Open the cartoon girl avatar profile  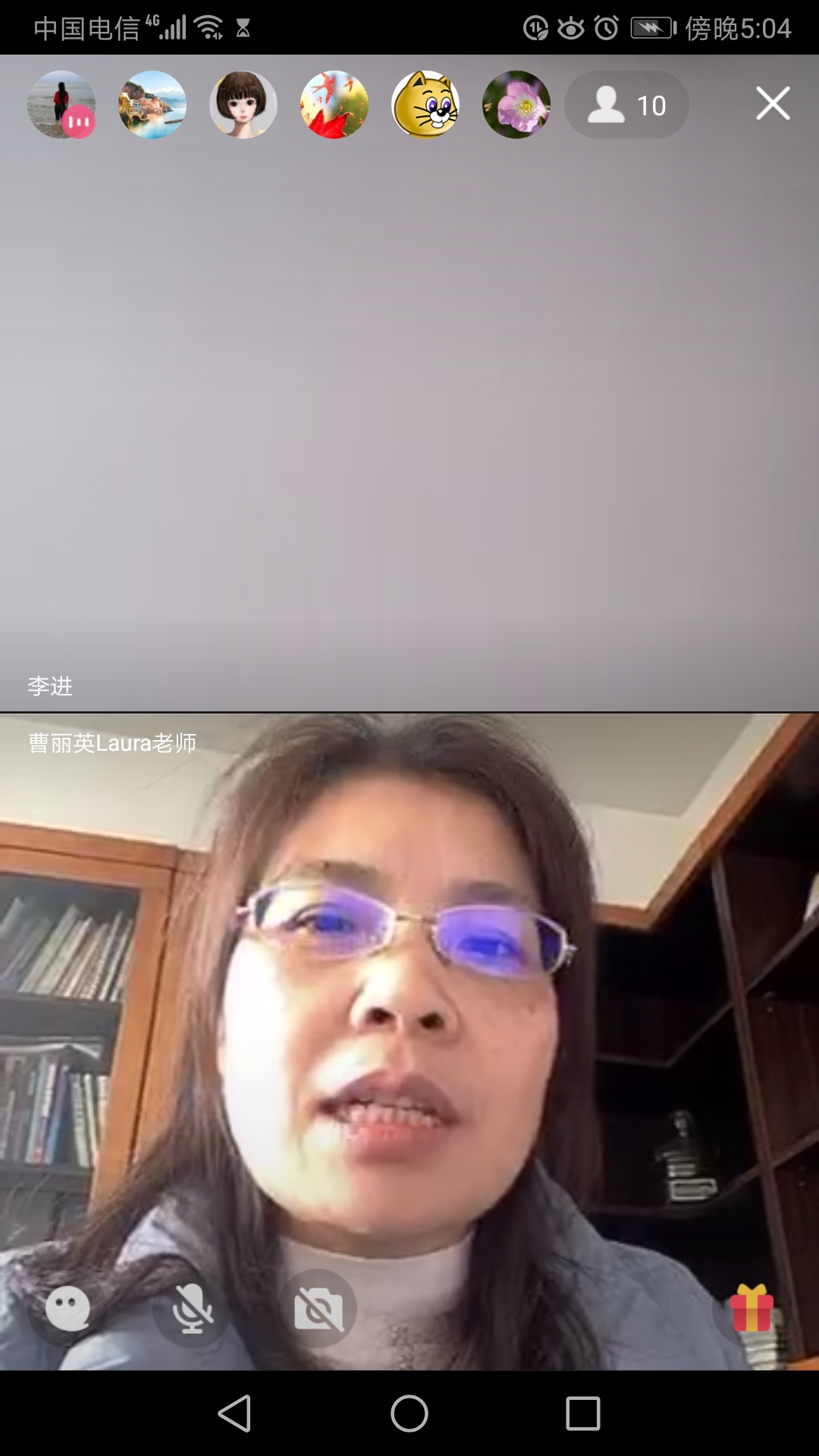tap(243, 105)
